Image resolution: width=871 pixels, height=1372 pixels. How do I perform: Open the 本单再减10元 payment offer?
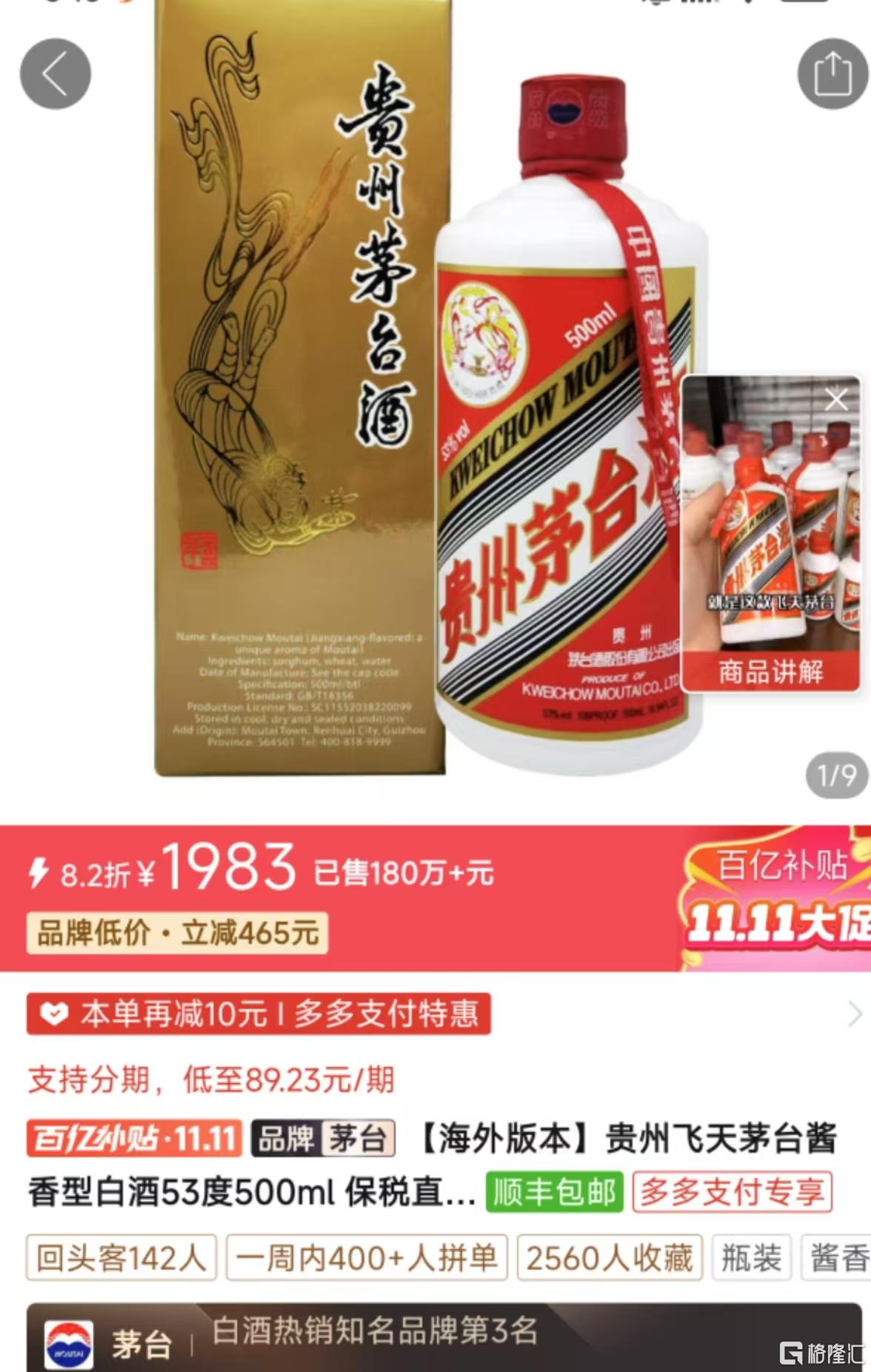[258, 1014]
